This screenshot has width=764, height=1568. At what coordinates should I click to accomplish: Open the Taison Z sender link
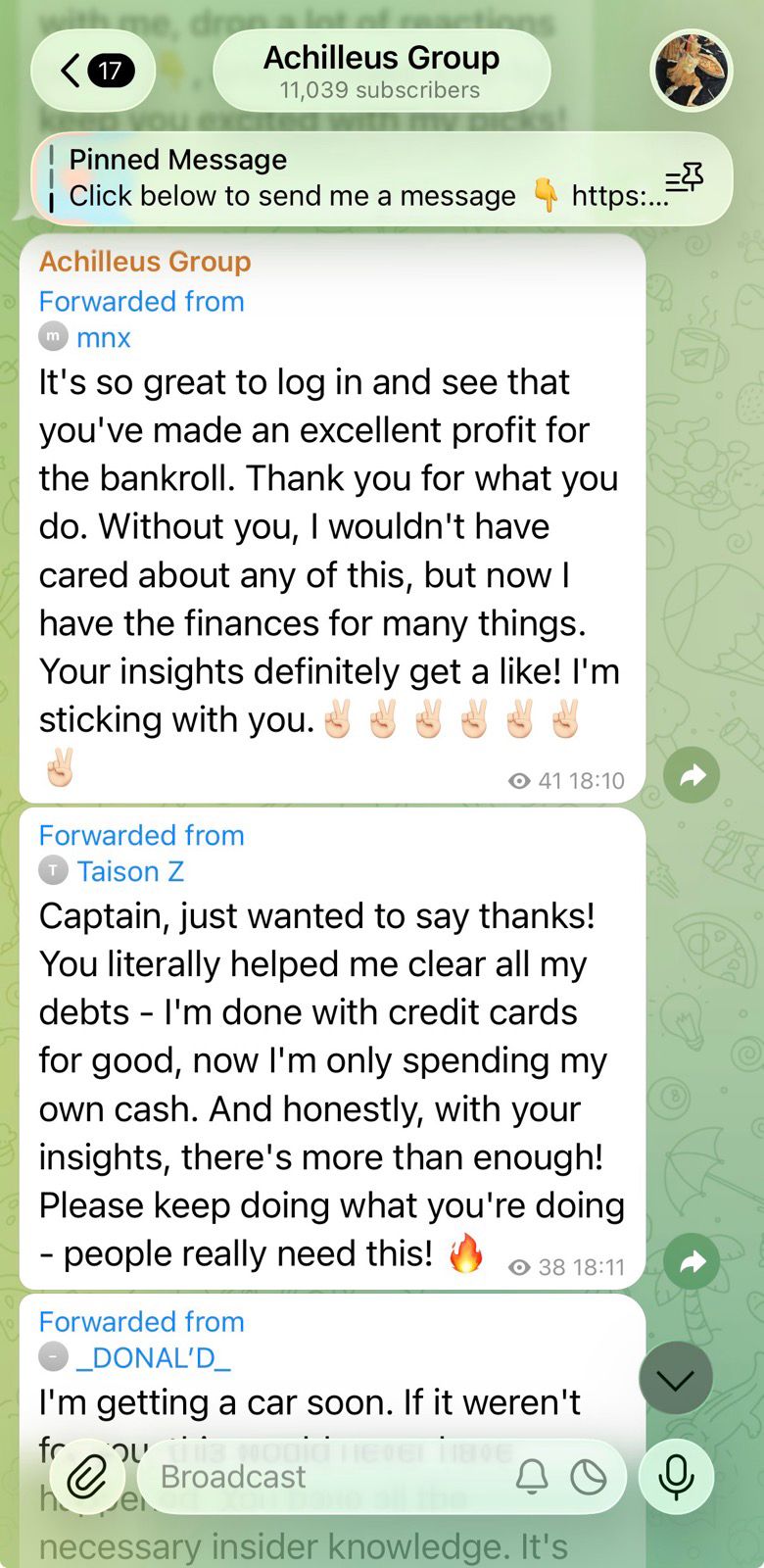[x=130, y=871]
